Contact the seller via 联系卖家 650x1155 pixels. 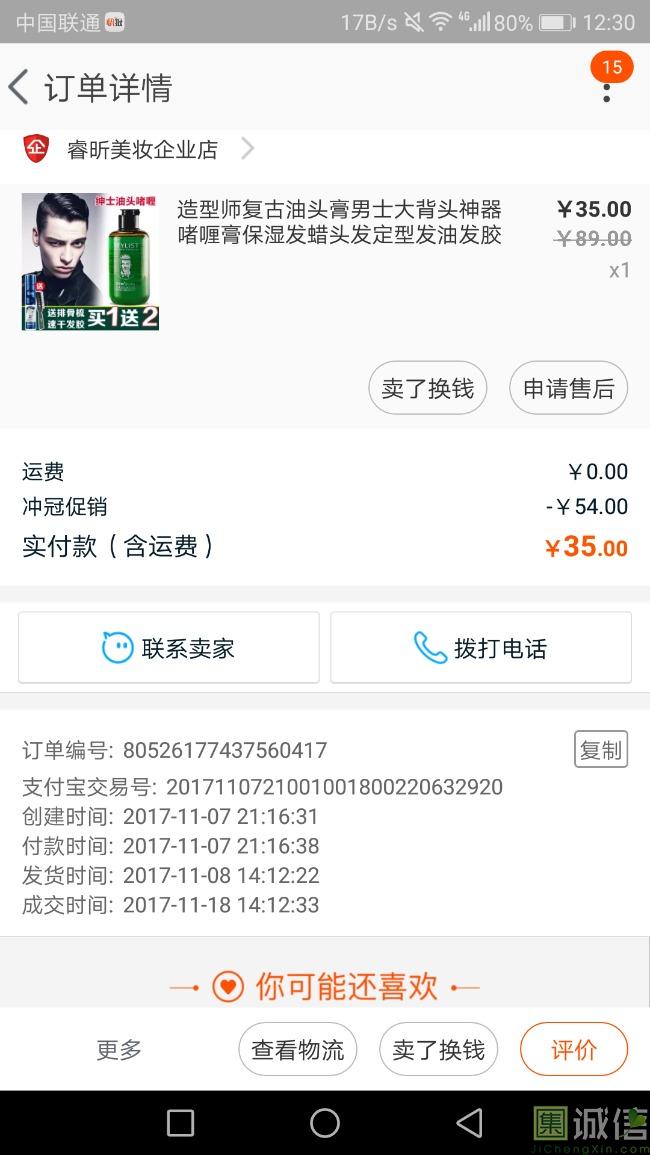pyautogui.click(x=169, y=648)
